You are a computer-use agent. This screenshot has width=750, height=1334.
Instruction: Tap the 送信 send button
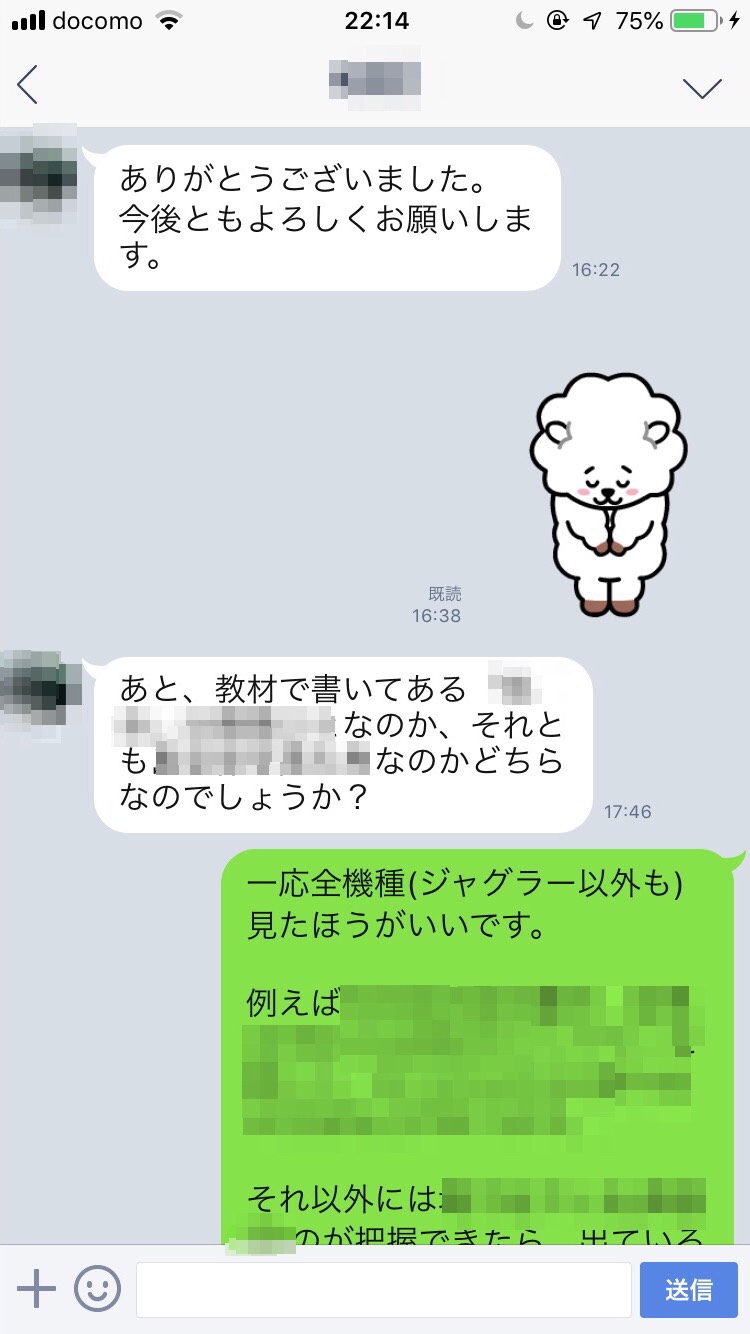[x=688, y=1289]
